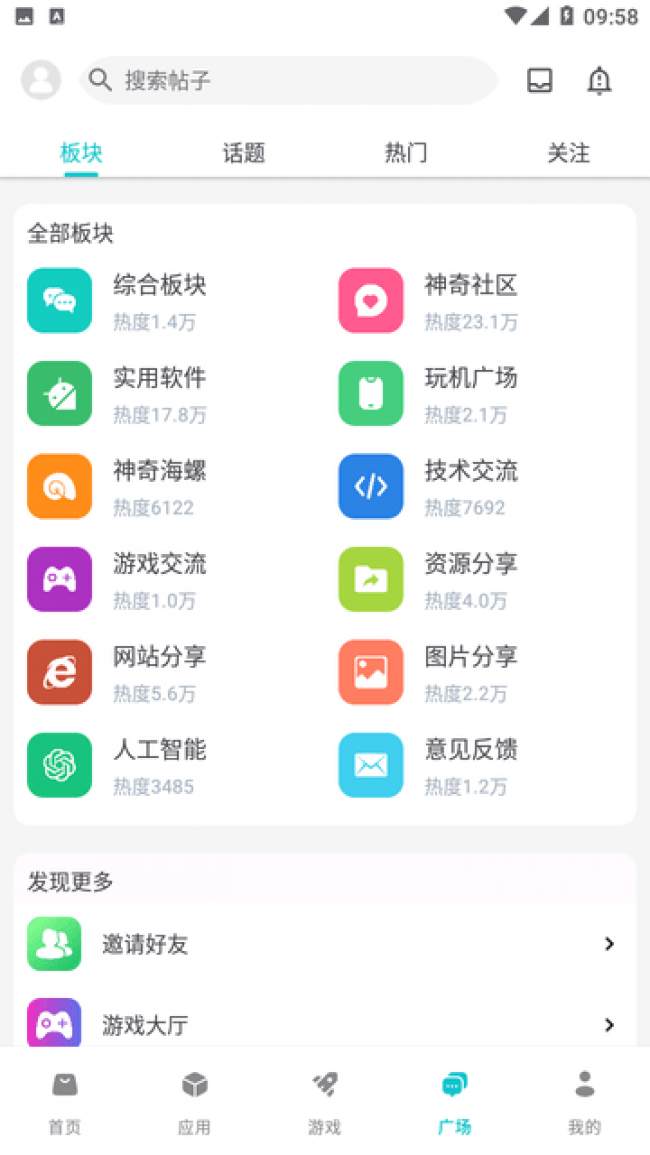
Task: Switch to the 话题 tab
Action: coord(243,153)
